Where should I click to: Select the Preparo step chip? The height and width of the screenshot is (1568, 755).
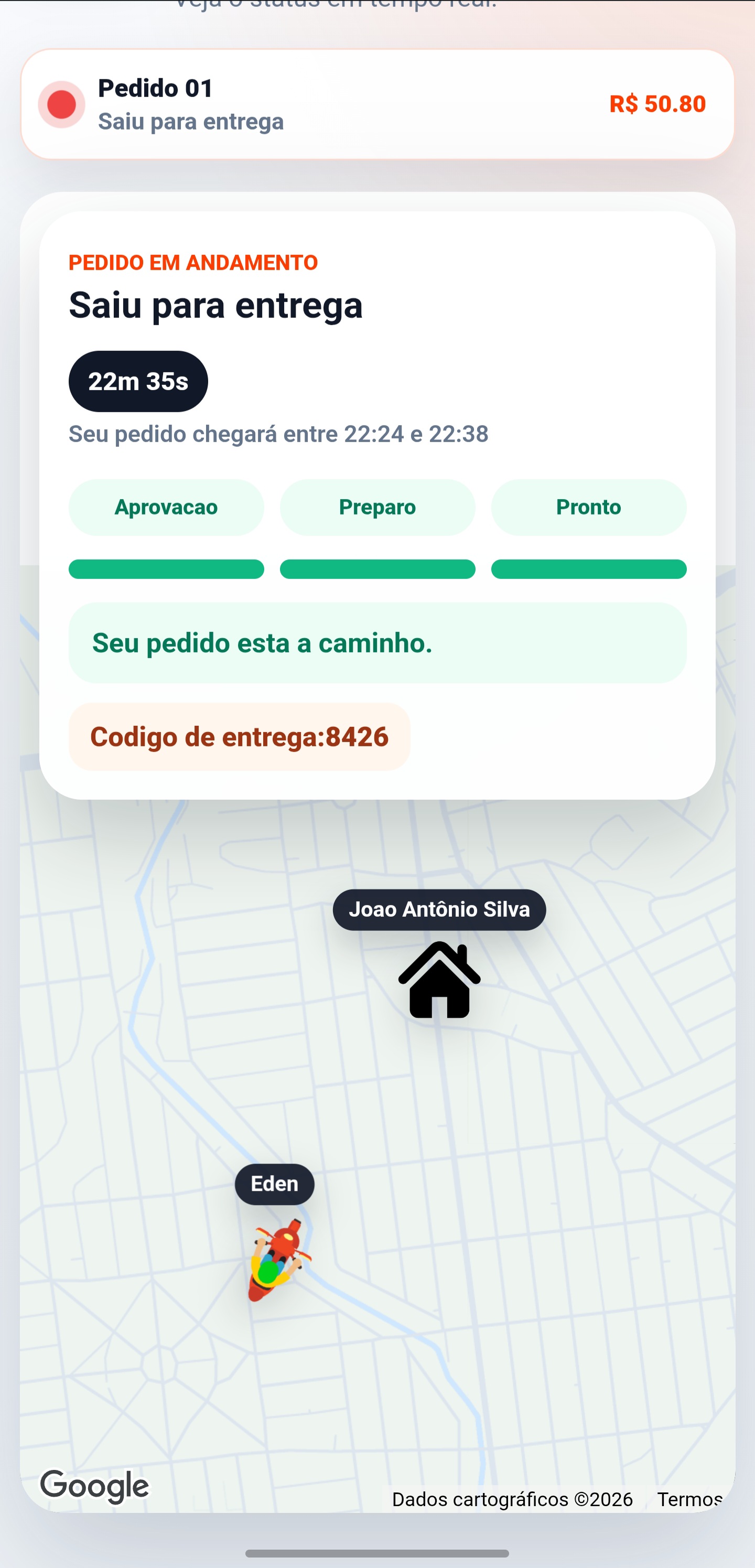pyautogui.click(x=377, y=507)
